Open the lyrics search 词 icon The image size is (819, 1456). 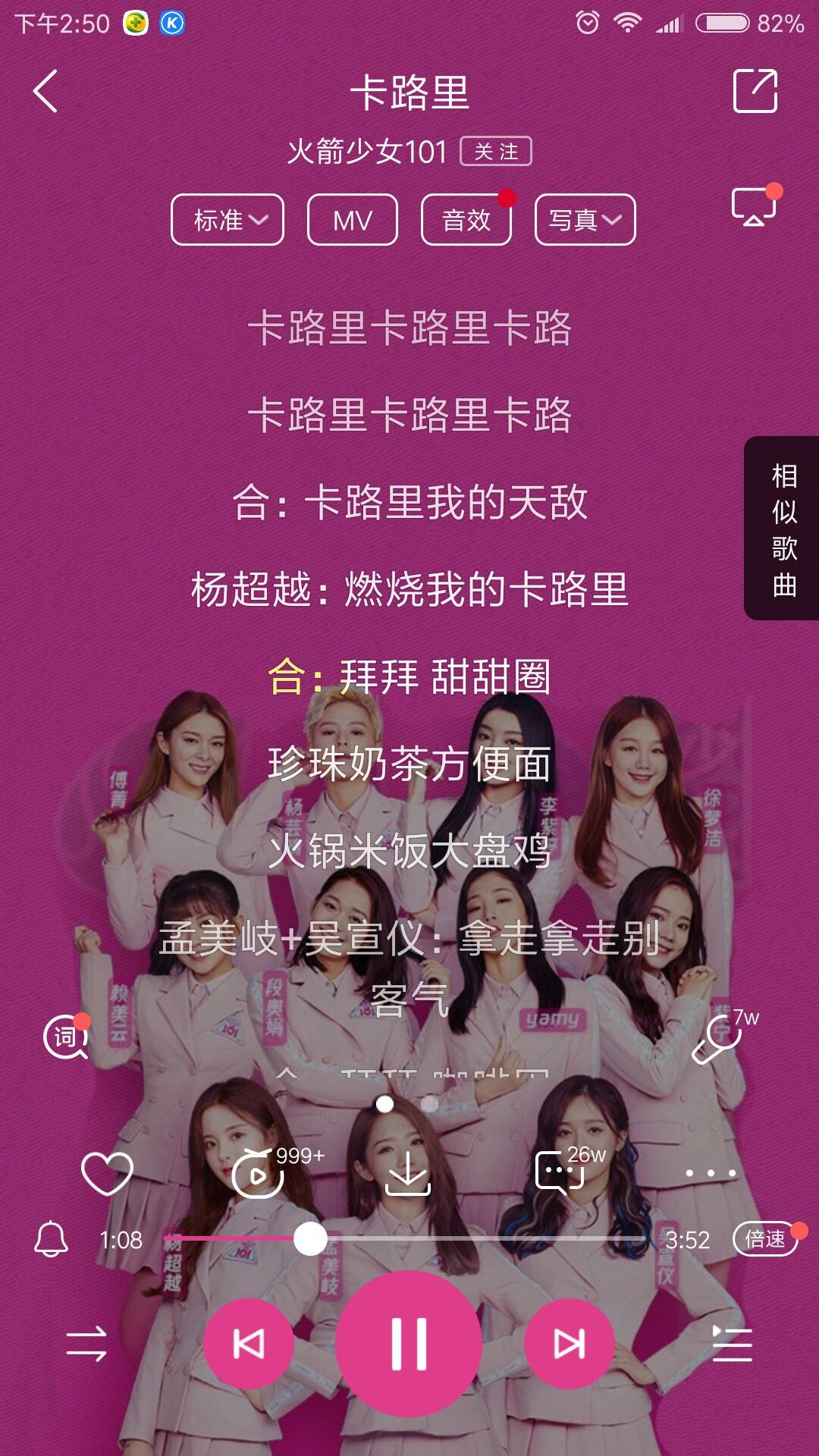[x=66, y=1037]
